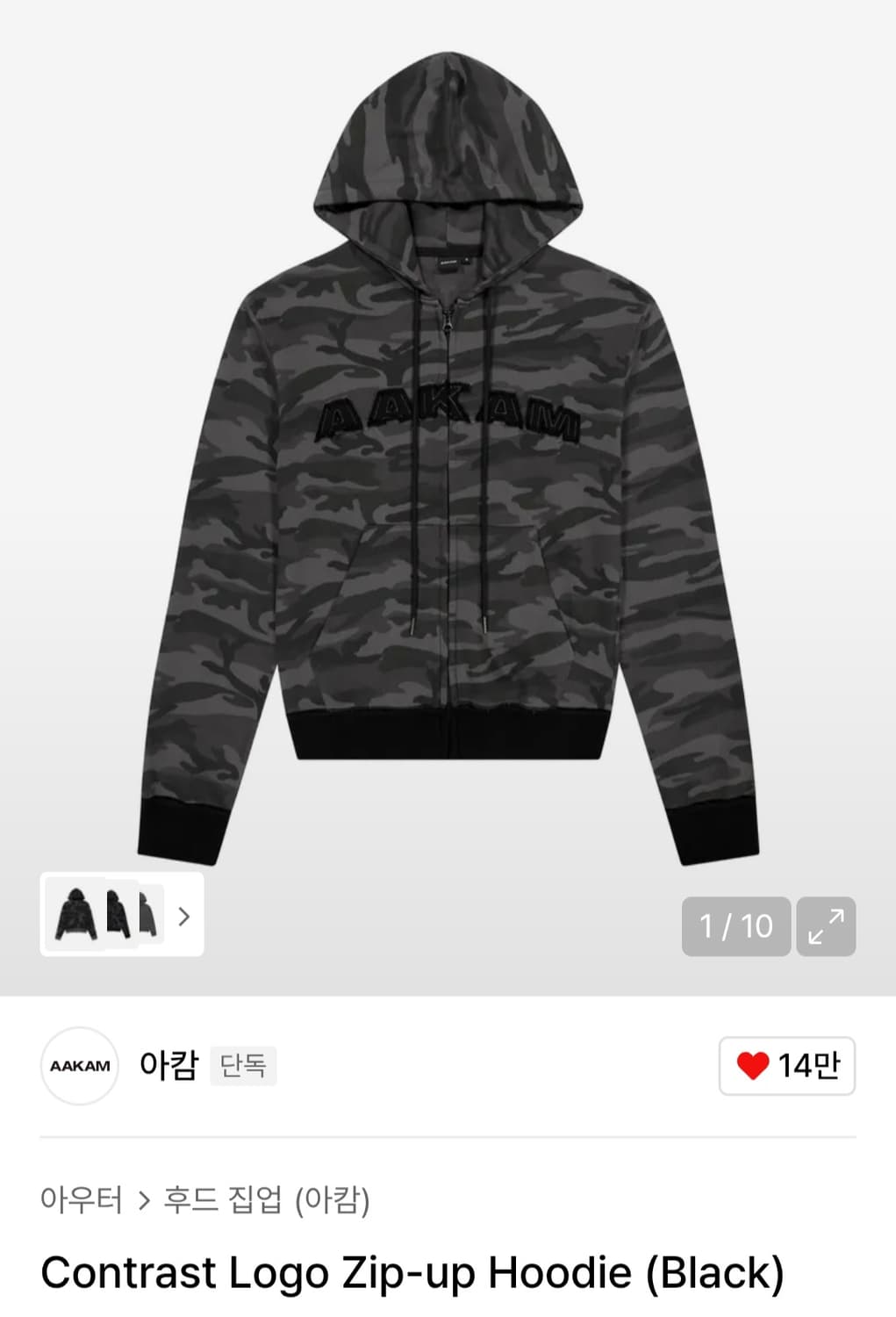Image resolution: width=896 pixels, height=1317 pixels.
Task: Tap the AAKAM brand logo circle
Action: click(x=80, y=1067)
